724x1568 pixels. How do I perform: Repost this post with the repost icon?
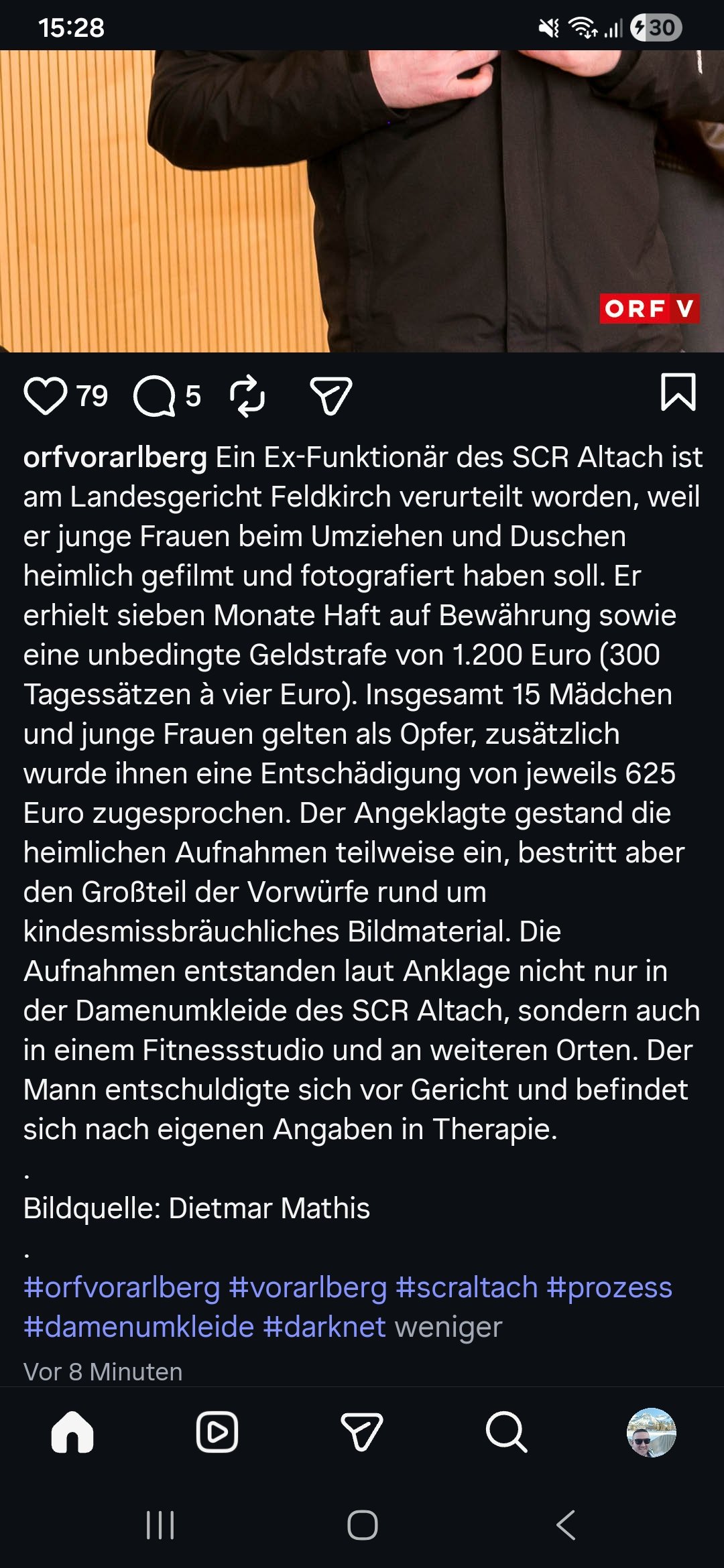247,395
